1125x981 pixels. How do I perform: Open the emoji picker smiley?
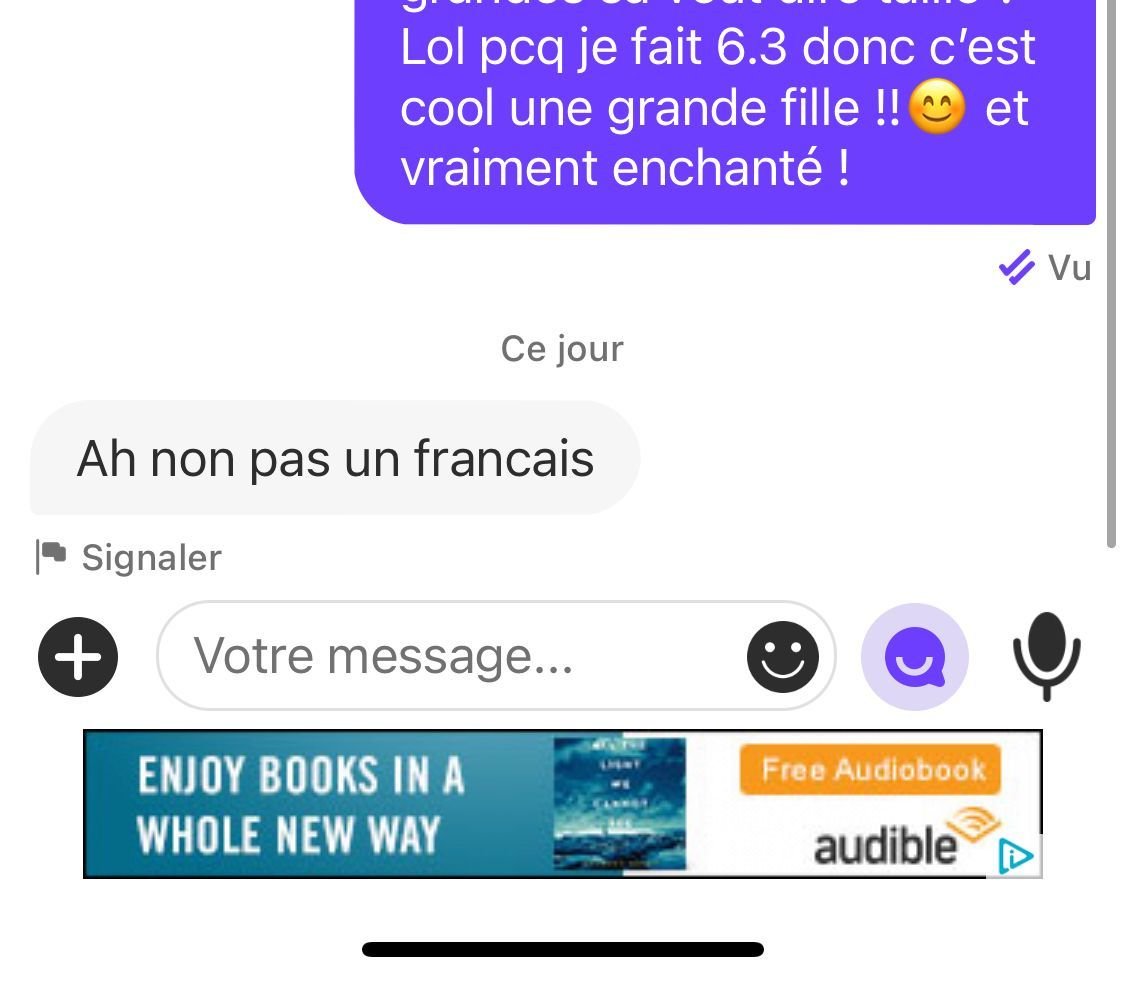click(x=782, y=657)
